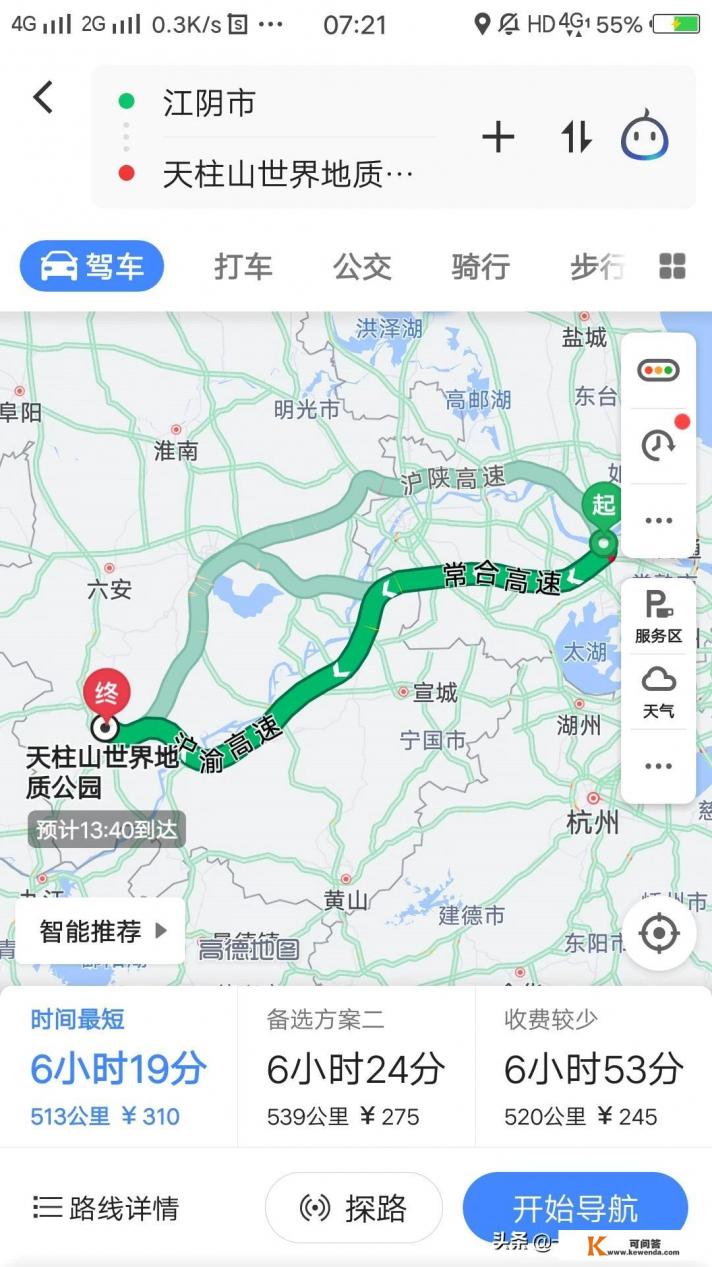The height and width of the screenshot is (1267, 712).
Task: Switch to the 打车 taxi tab
Action: [243, 266]
